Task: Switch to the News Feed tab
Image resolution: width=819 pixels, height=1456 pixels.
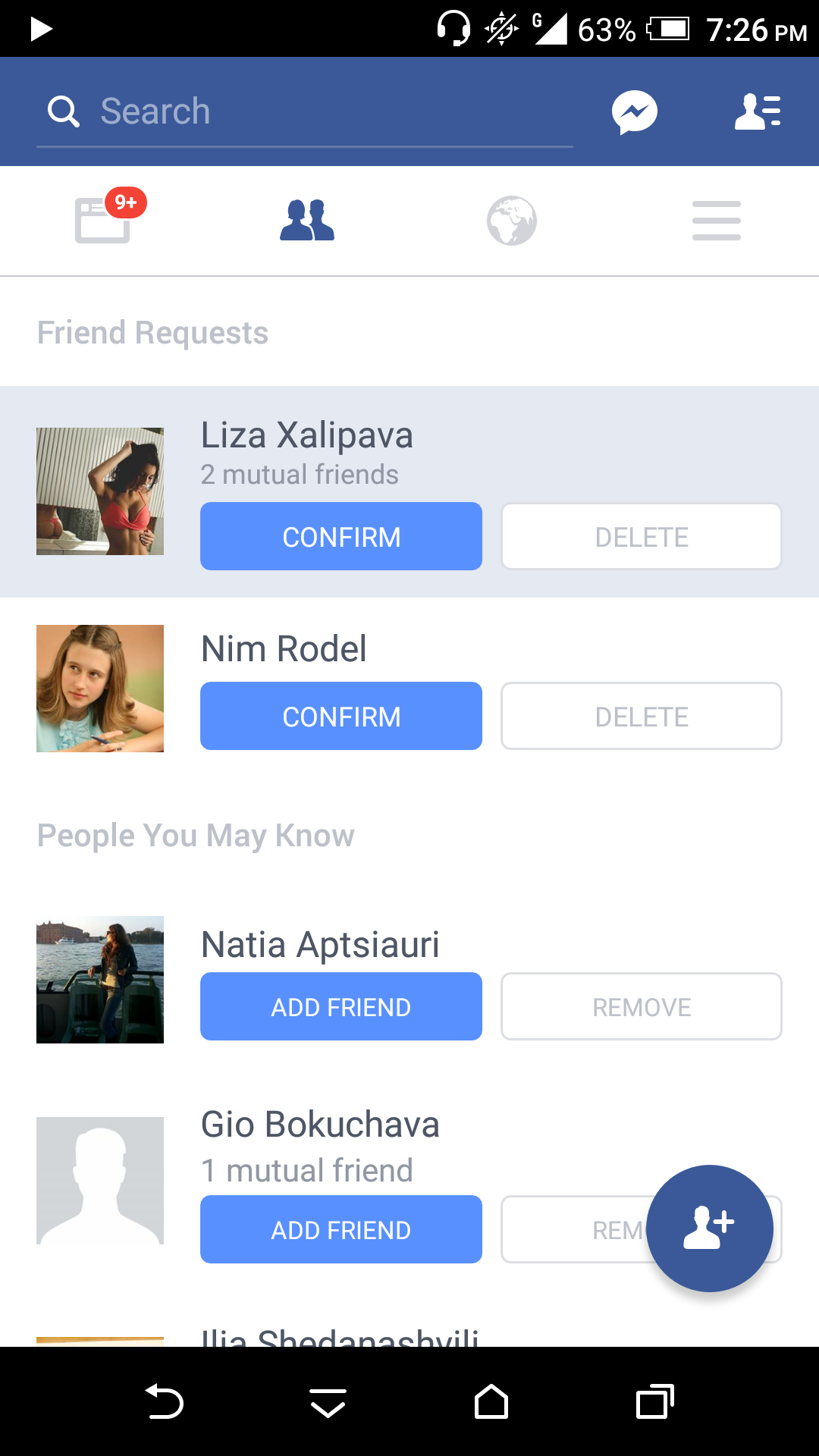Action: (103, 221)
